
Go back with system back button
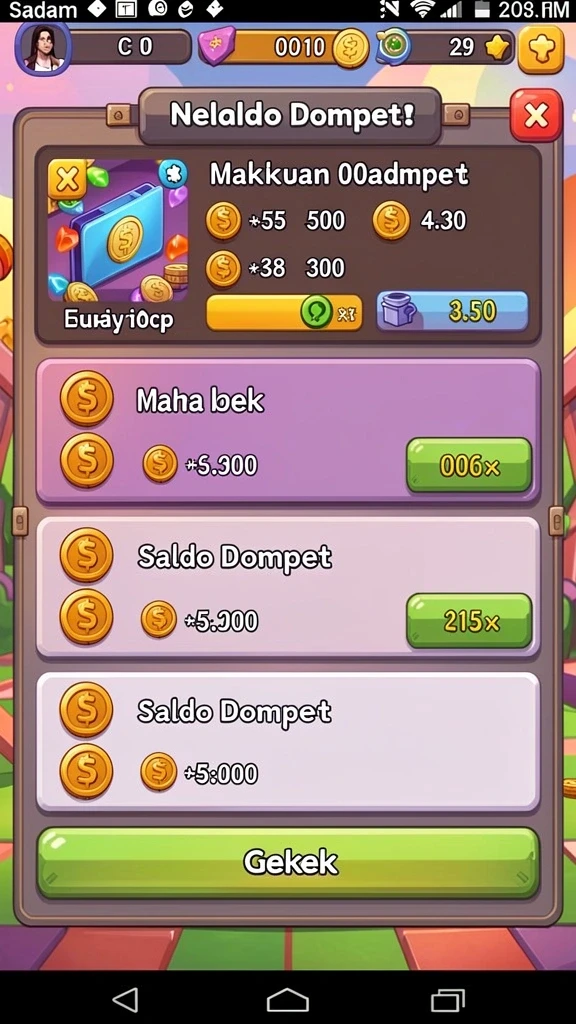tap(125, 999)
